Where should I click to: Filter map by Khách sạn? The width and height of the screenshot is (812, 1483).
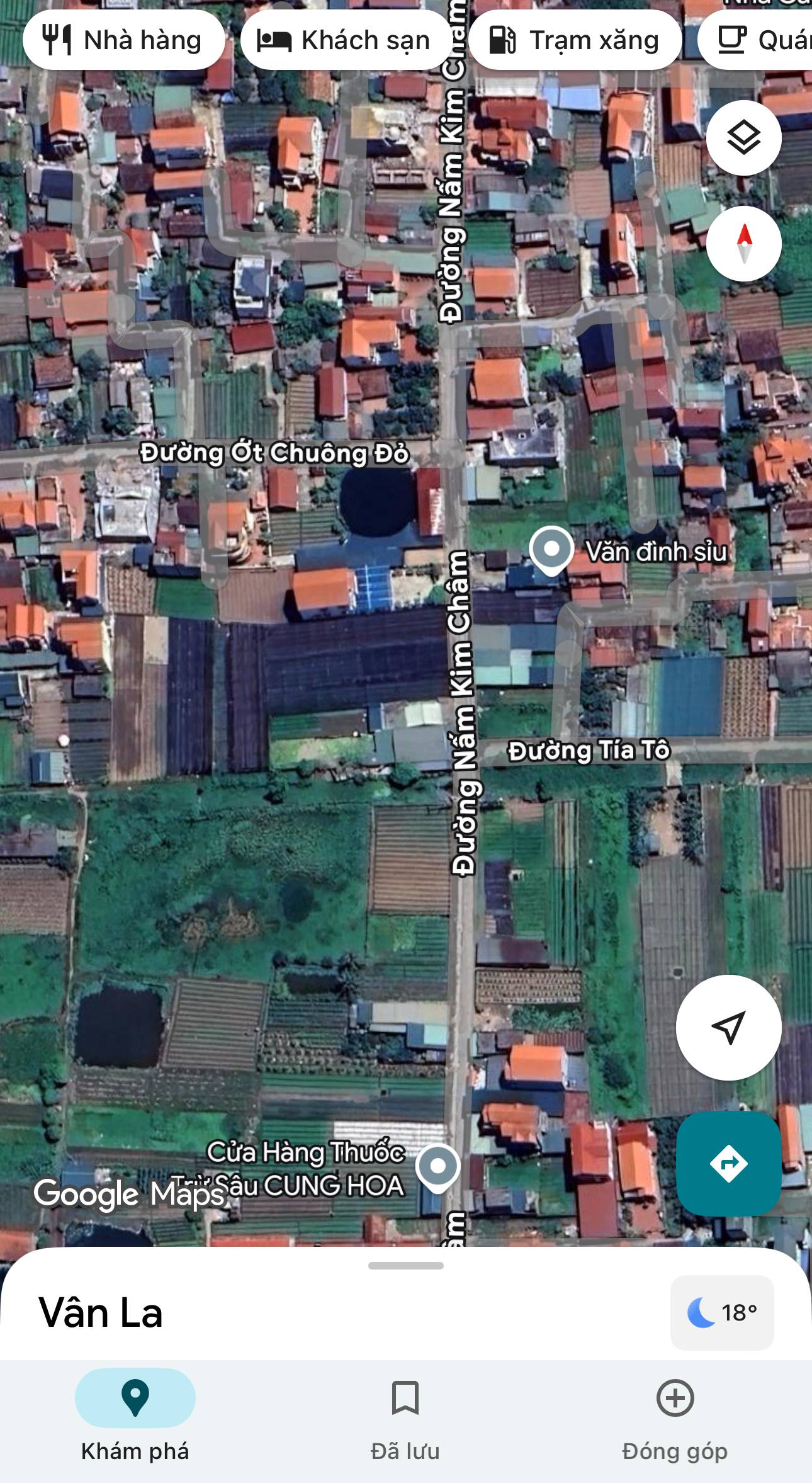(x=344, y=40)
